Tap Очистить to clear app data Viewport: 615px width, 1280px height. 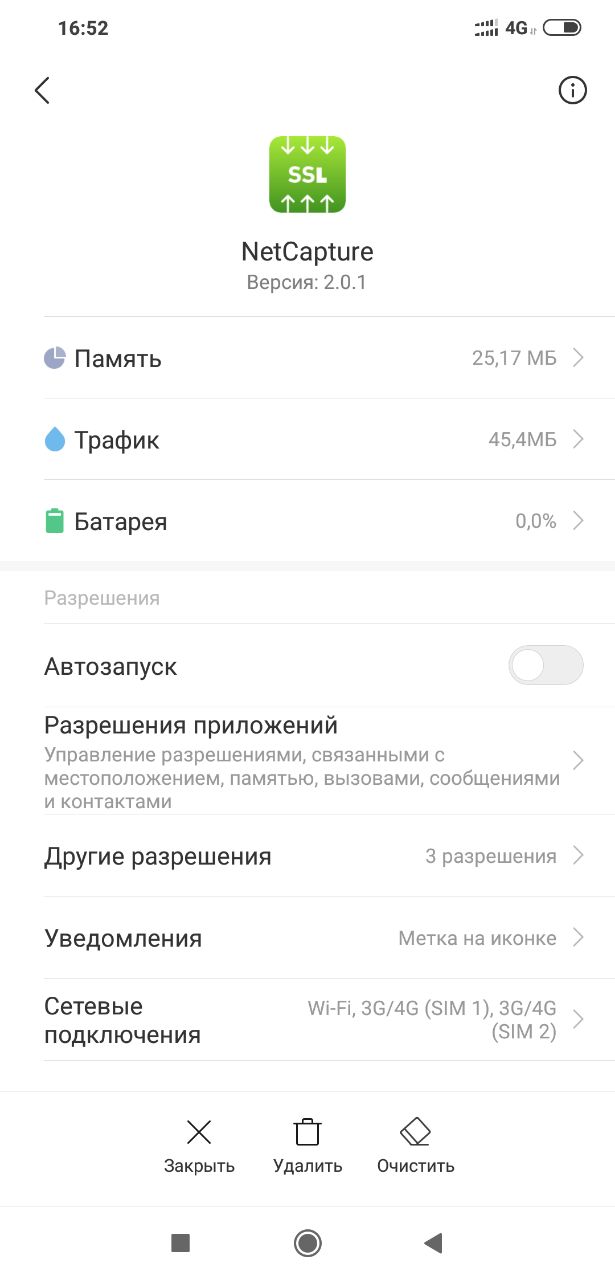[415, 1147]
